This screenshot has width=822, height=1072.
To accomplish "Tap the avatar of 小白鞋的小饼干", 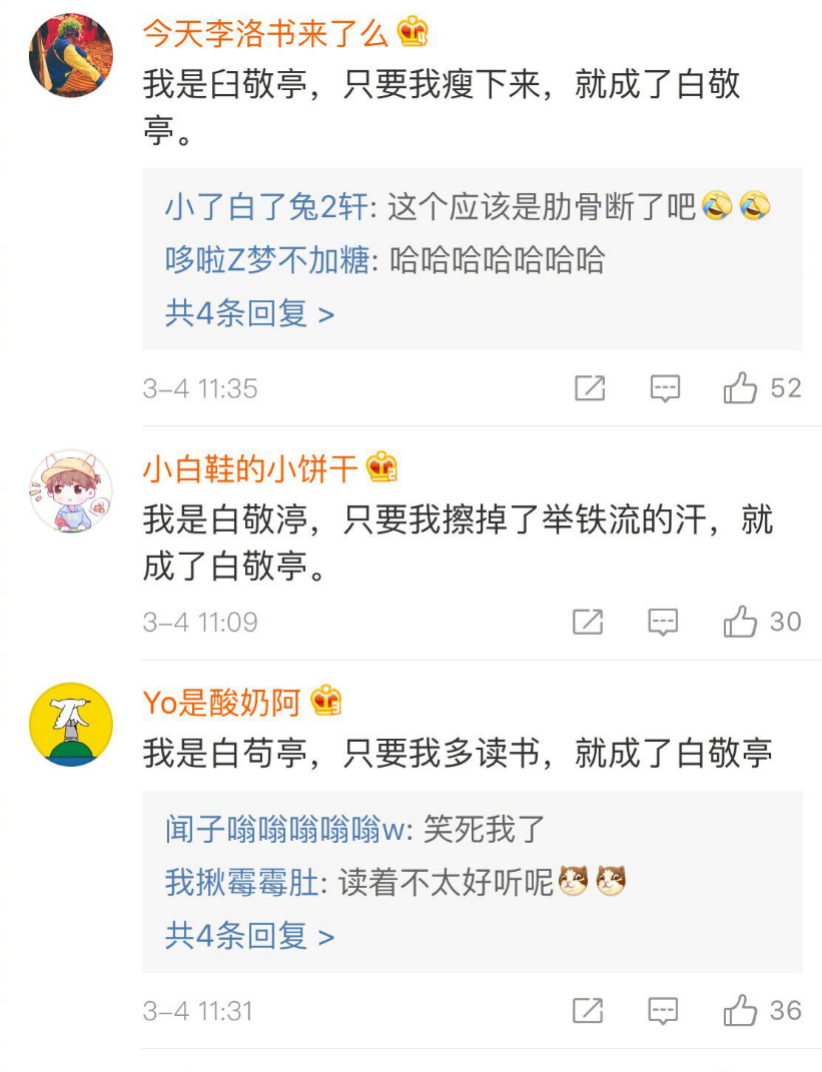I will 70,490.
